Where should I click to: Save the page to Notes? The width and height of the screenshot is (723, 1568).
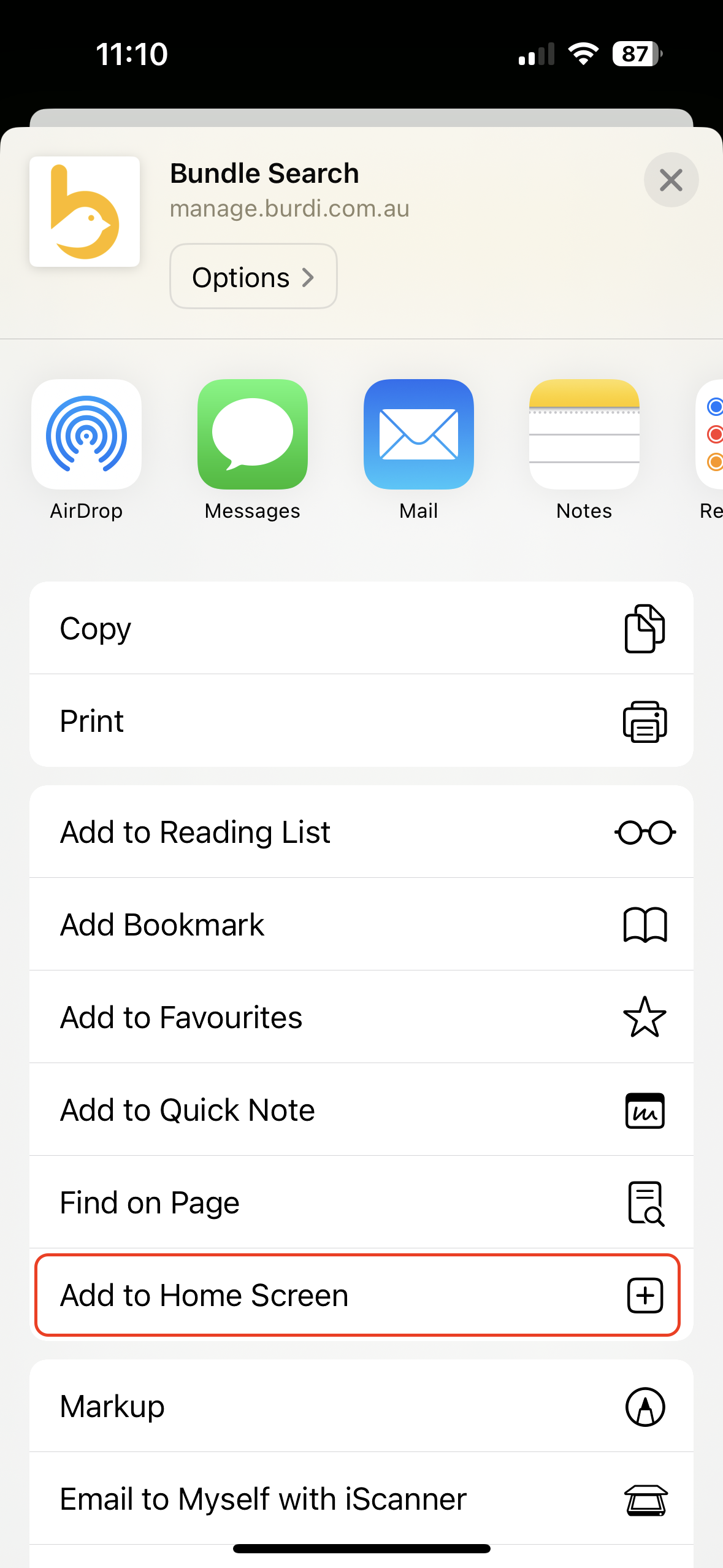[x=584, y=435]
